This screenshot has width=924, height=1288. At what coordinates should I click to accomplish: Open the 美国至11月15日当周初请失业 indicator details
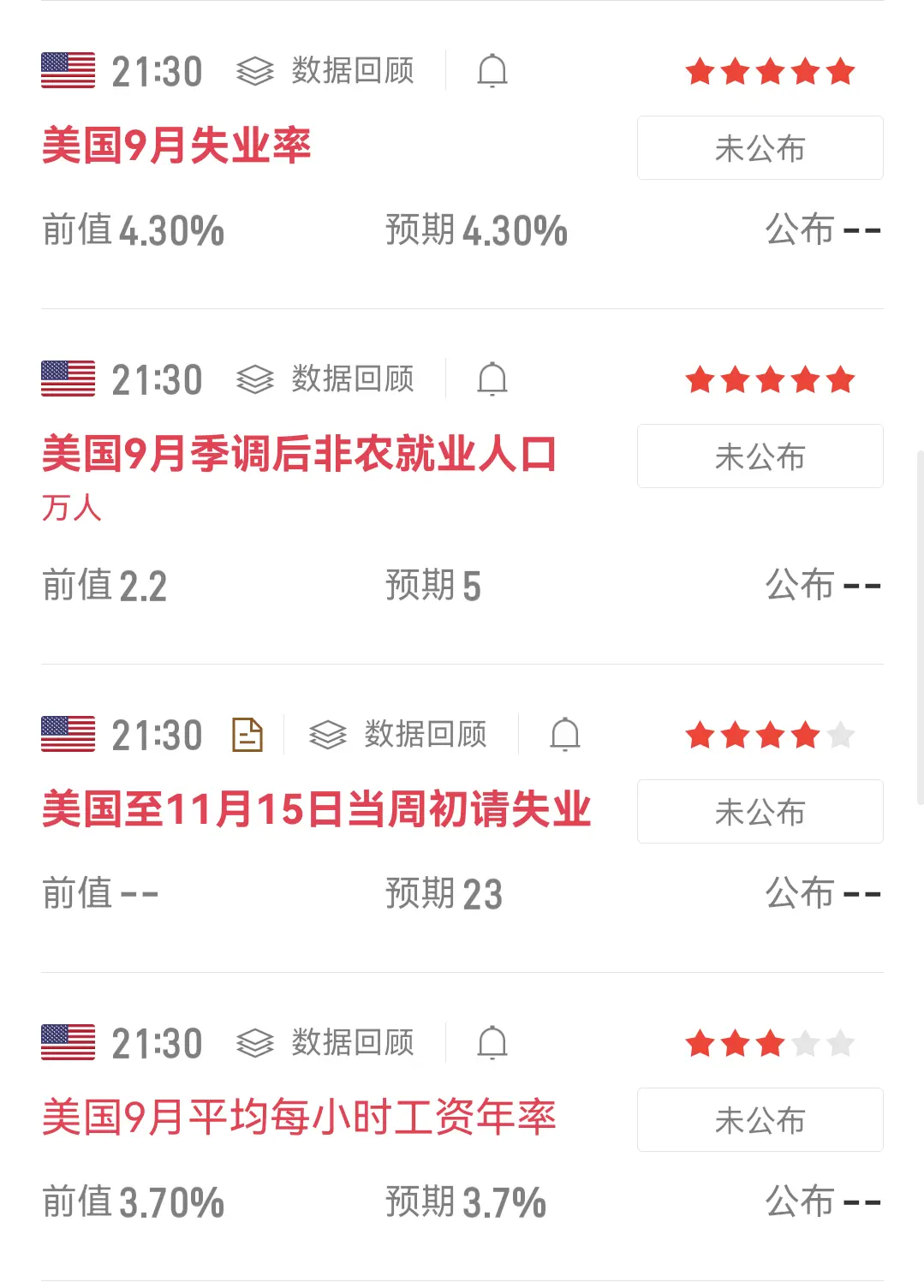[316, 809]
